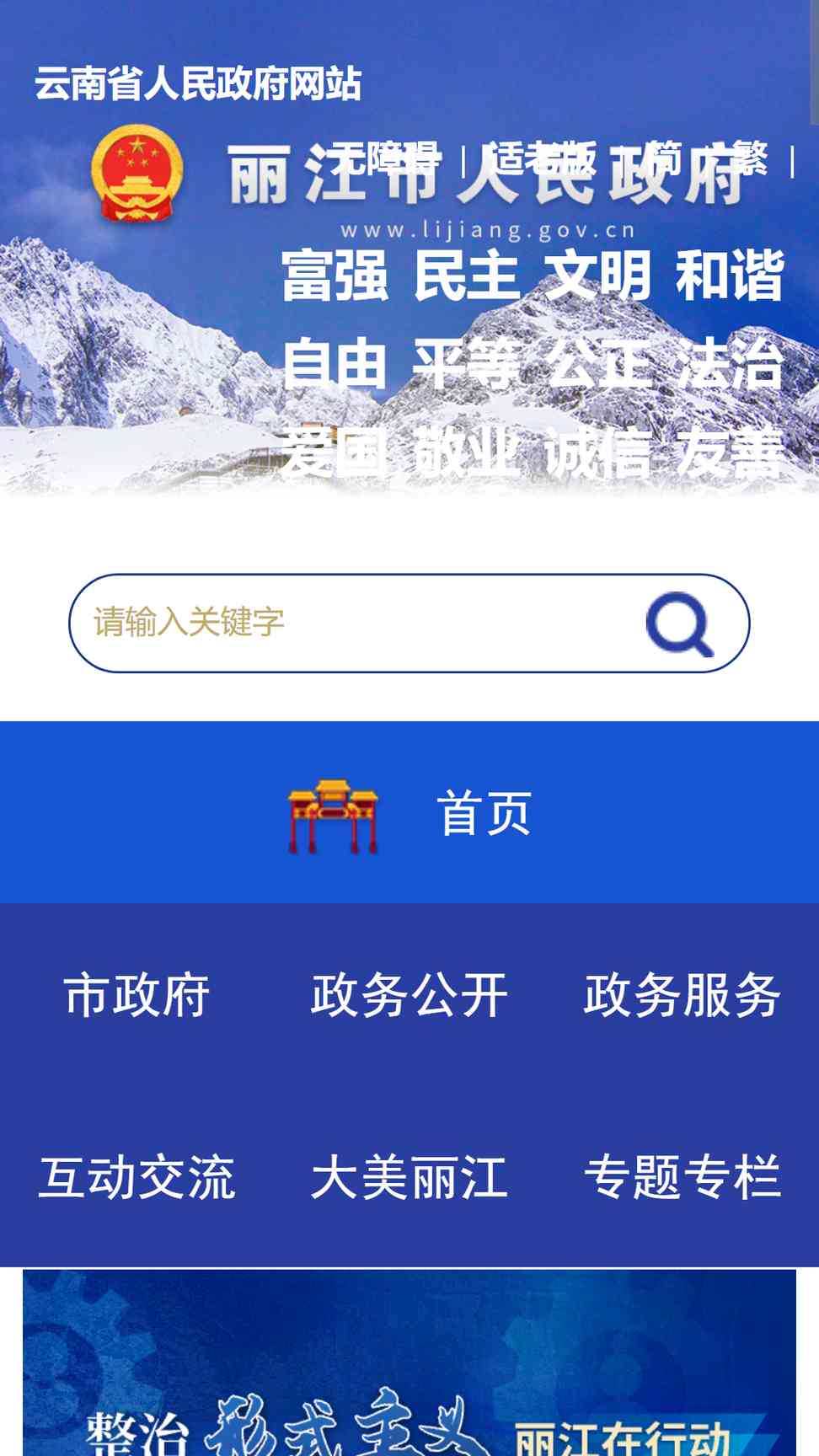
Task: Open 专题专栏 section
Action: 682,1177
